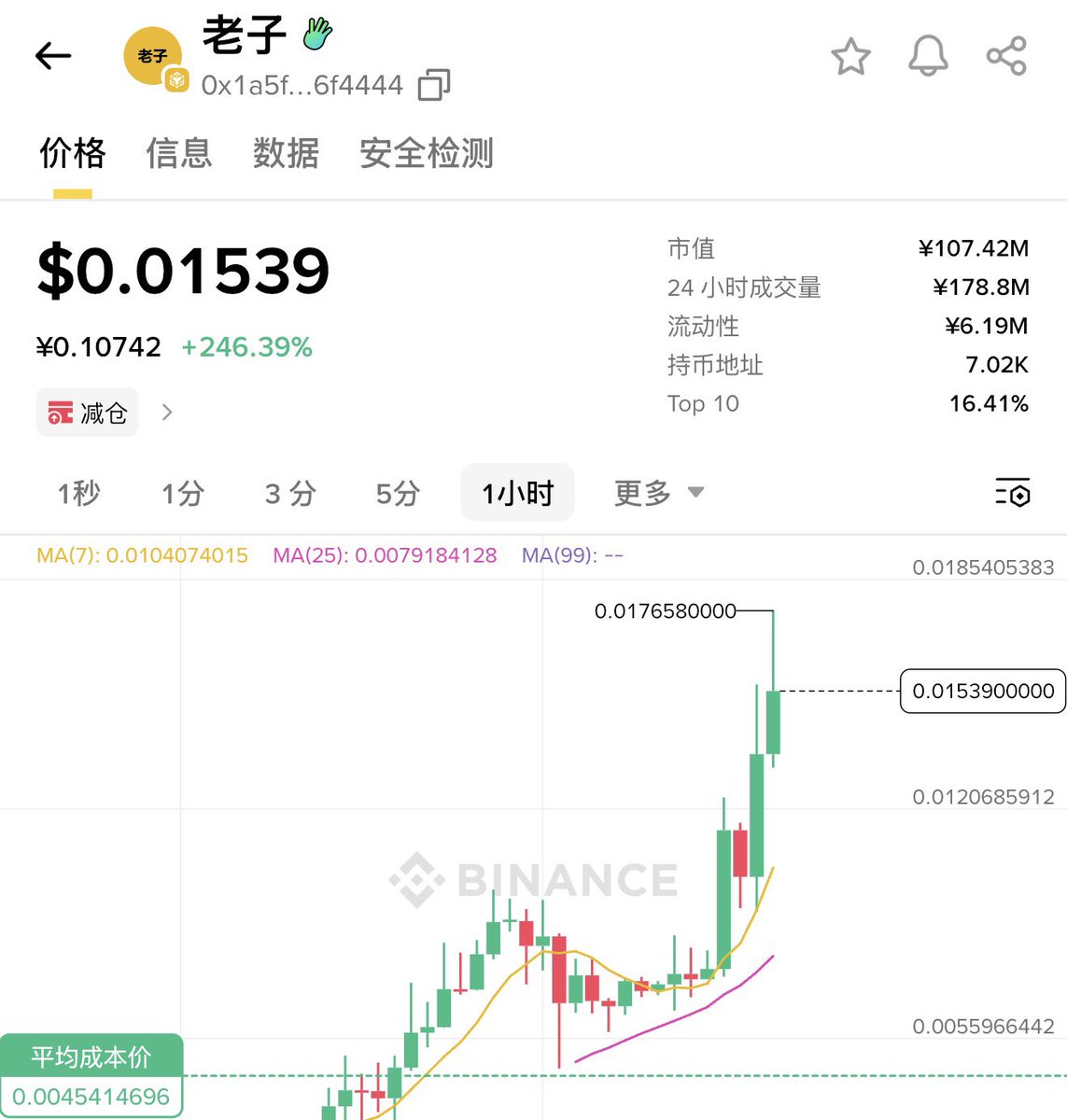Go back using the arrow
1067x1120 pixels.
point(53,56)
